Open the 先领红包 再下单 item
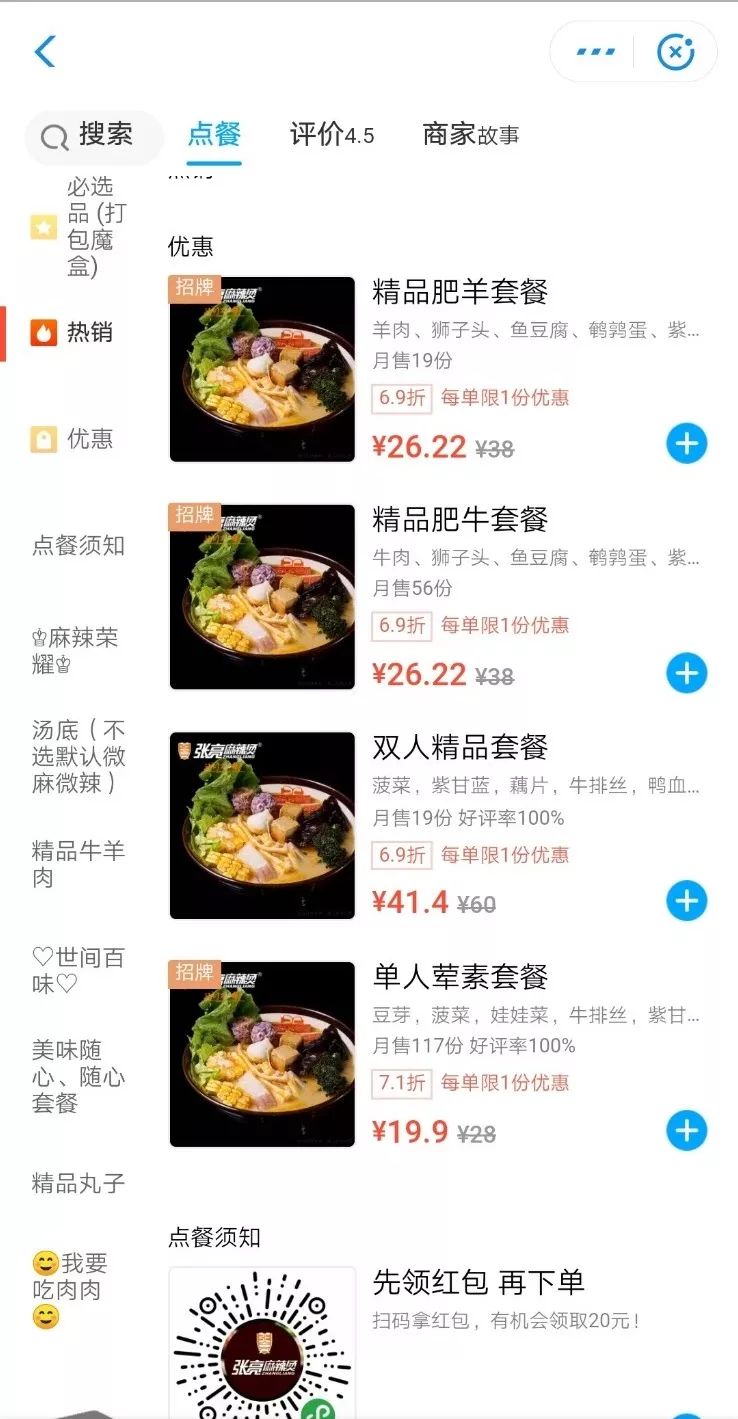This screenshot has width=738, height=1419. (478, 1282)
